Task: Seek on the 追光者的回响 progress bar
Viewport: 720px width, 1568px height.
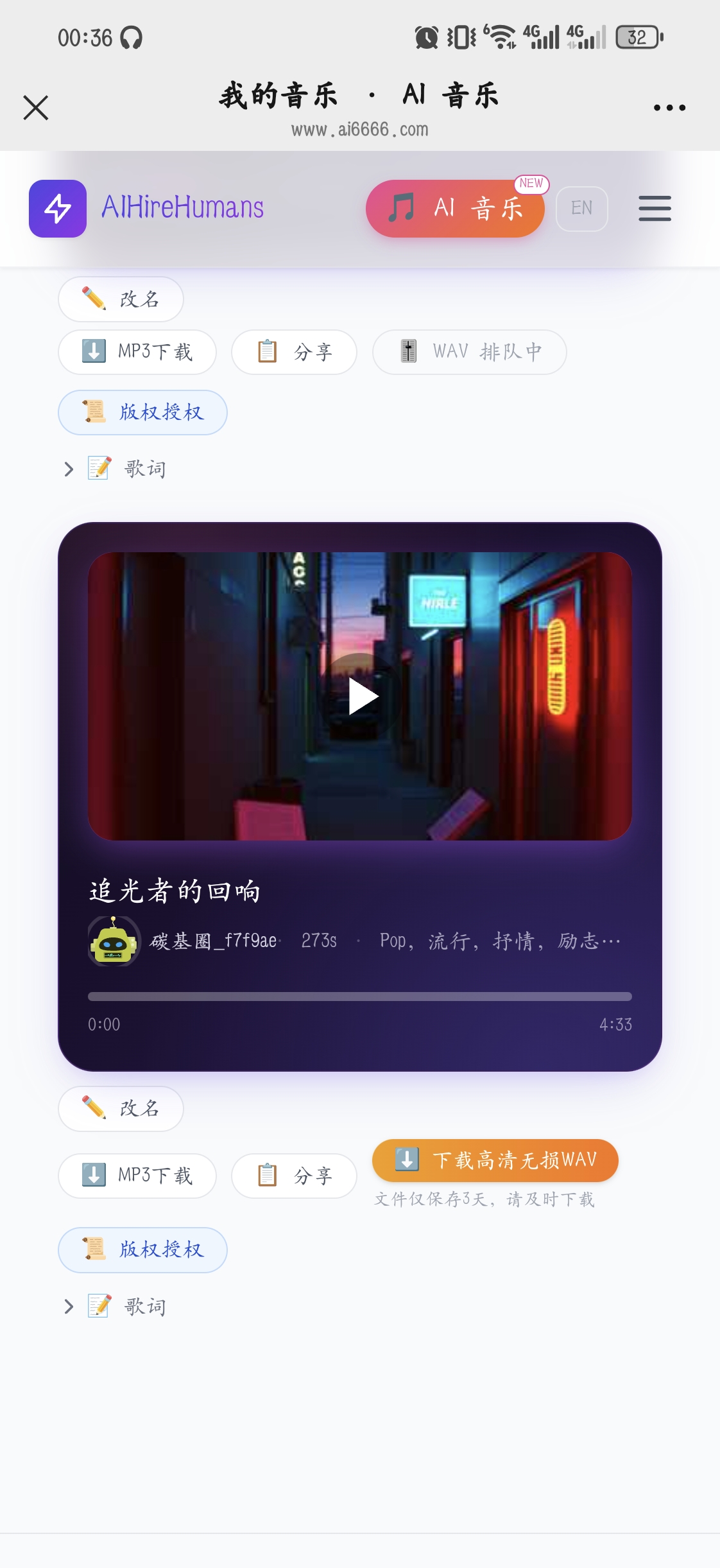Action: click(x=360, y=997)
